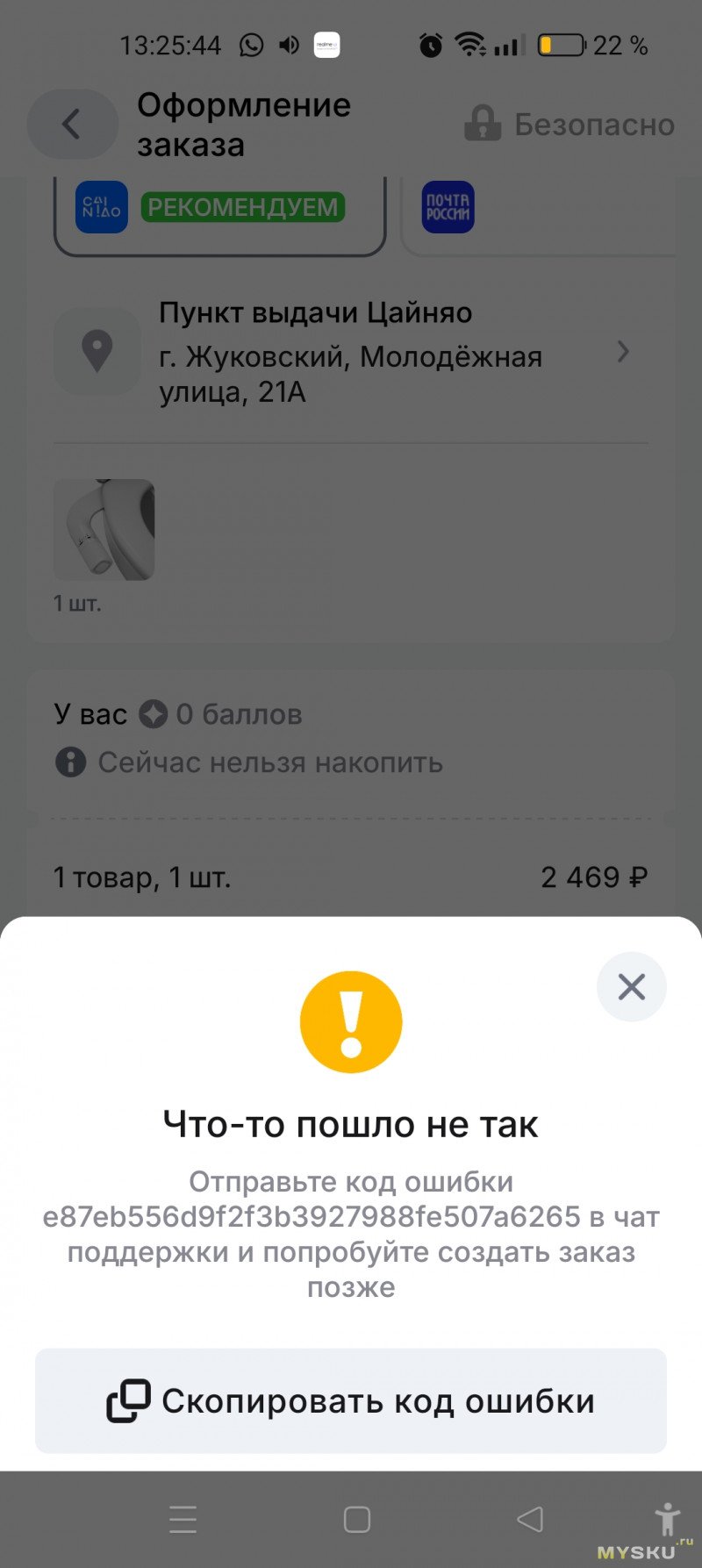
Task: Dismiss the error dialog with the X
Action: click(631, 987)
